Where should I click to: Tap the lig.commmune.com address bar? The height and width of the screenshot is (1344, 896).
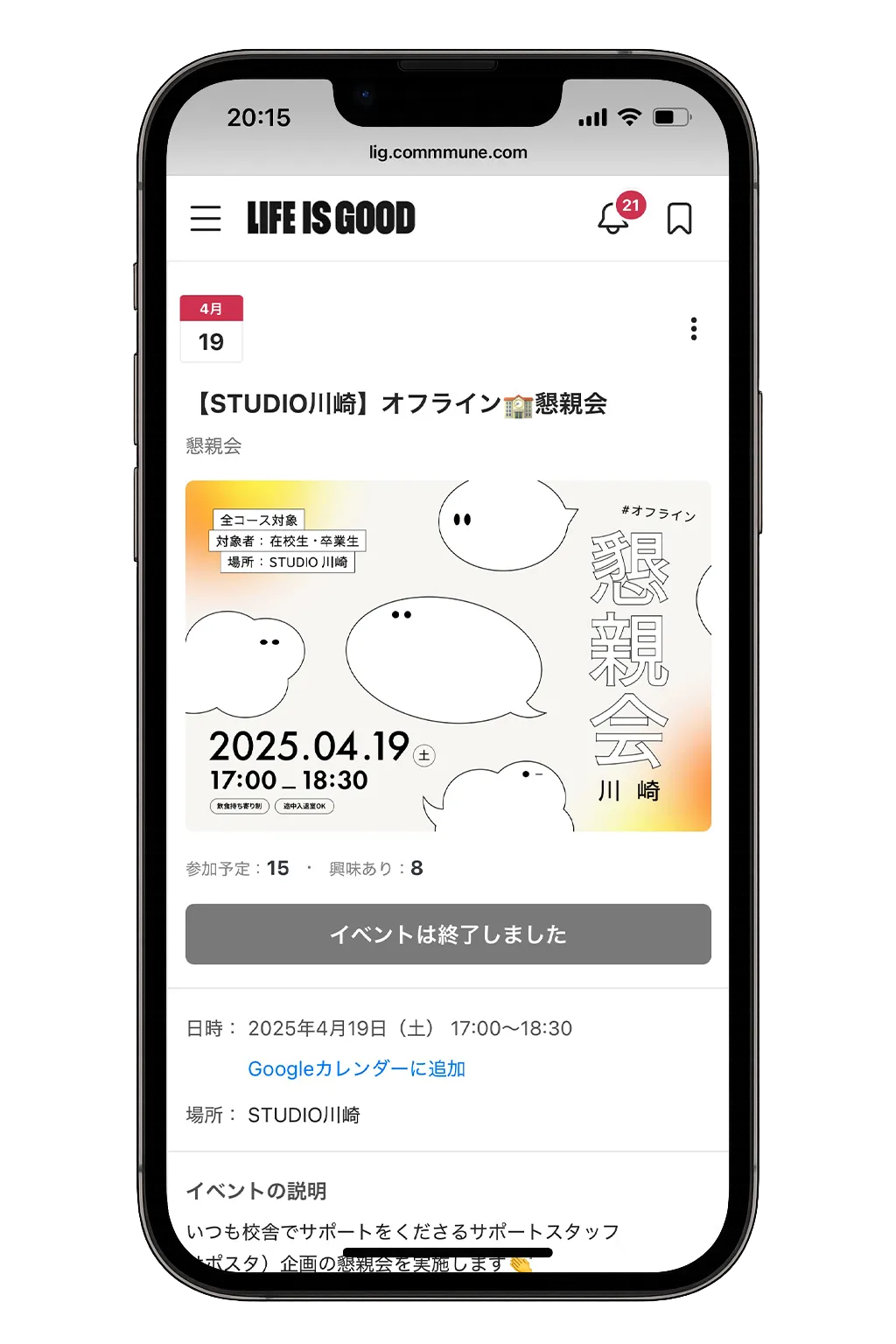tap(448, 152)
